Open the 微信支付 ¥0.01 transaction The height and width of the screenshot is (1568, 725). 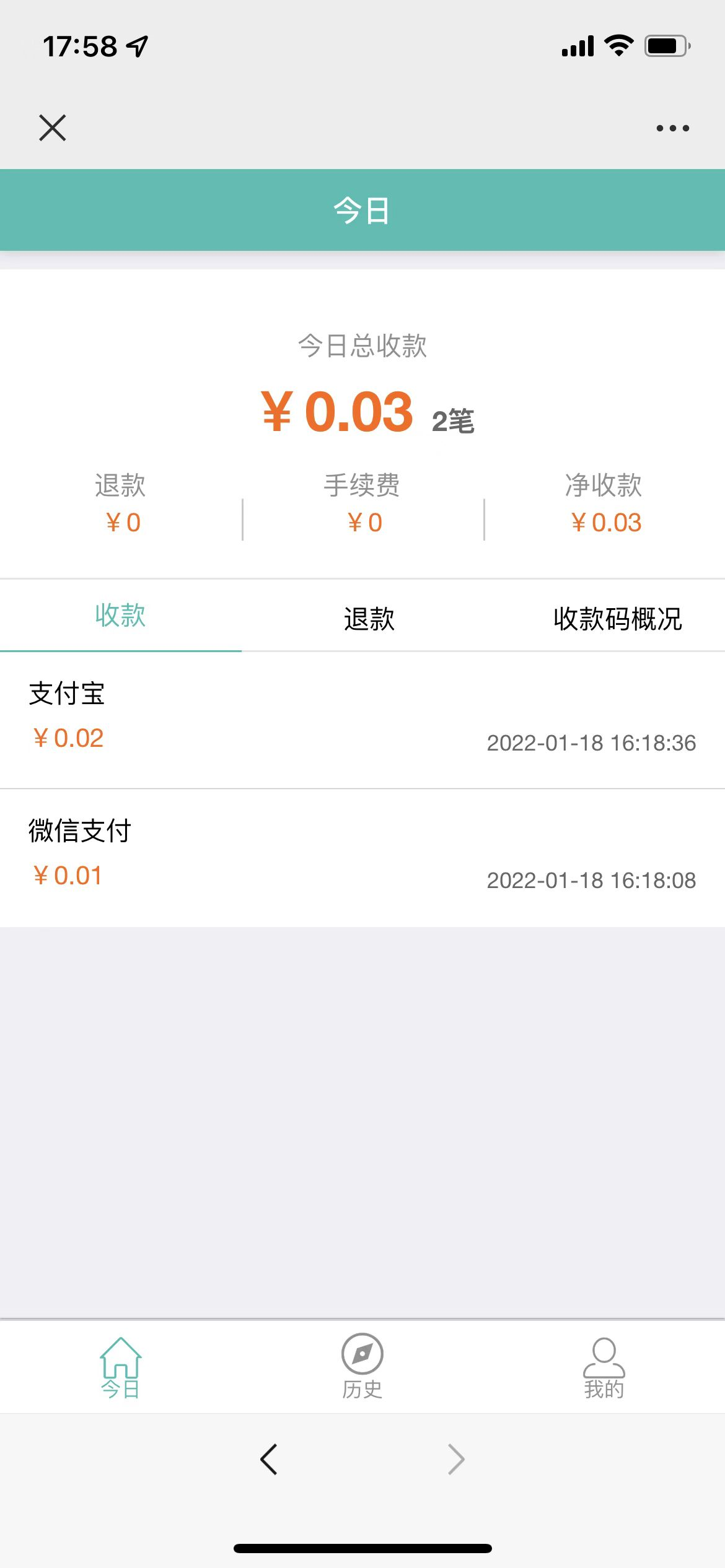tap(362, 858)
